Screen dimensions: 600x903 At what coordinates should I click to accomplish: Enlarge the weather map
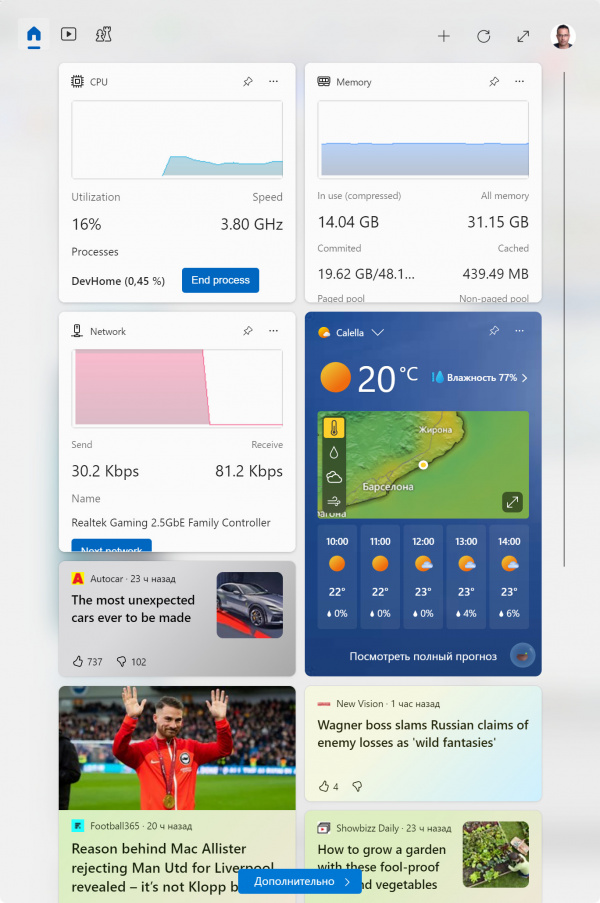coord(511,502)
